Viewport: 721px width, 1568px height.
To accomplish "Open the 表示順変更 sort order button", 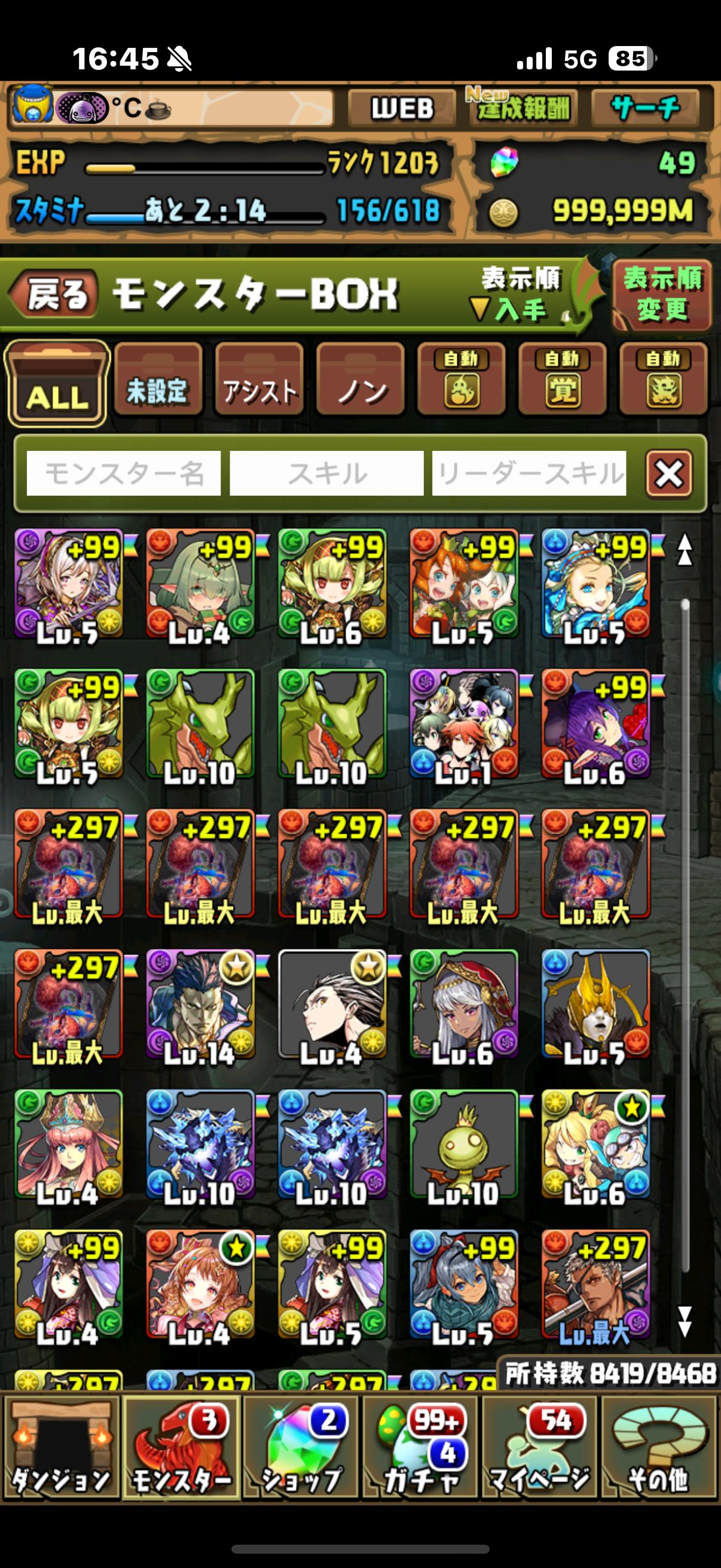I will tap(661, 295).
